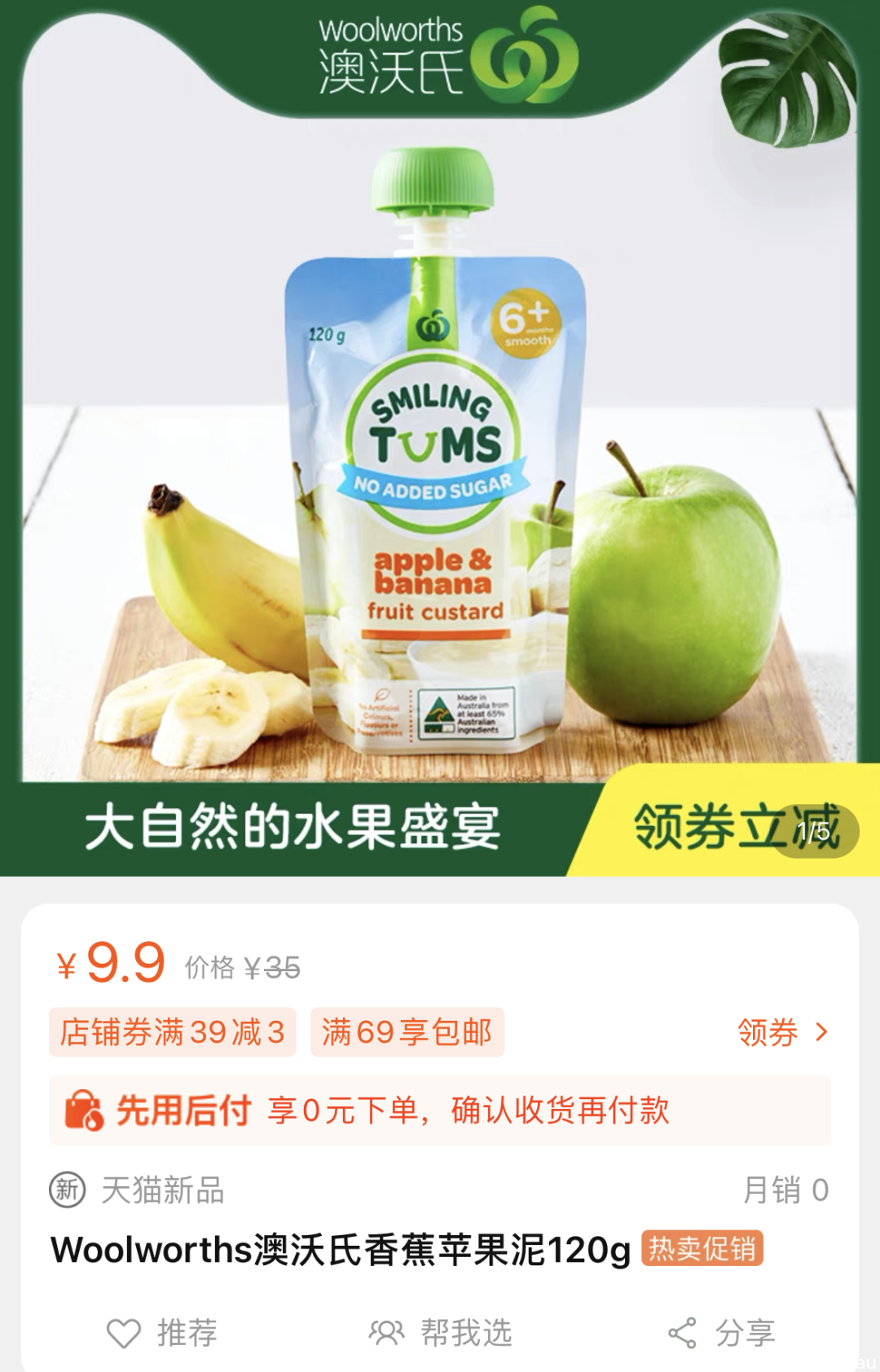Share this product via 分享
The width and height of the screenshot is (880, 1372).
tap(722, 1333)
